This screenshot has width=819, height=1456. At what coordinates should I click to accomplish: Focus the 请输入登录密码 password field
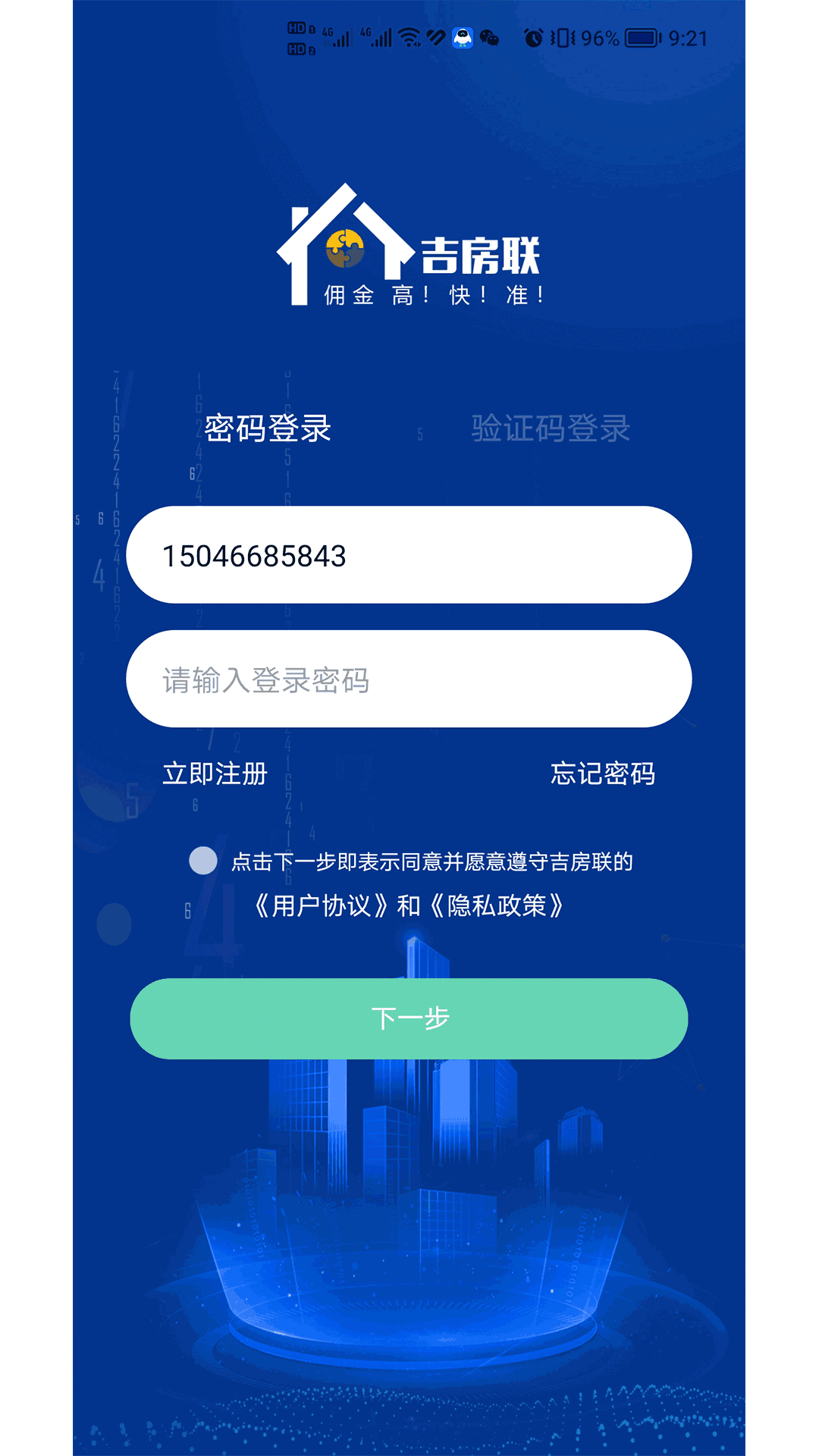click(x=409, y=679)
